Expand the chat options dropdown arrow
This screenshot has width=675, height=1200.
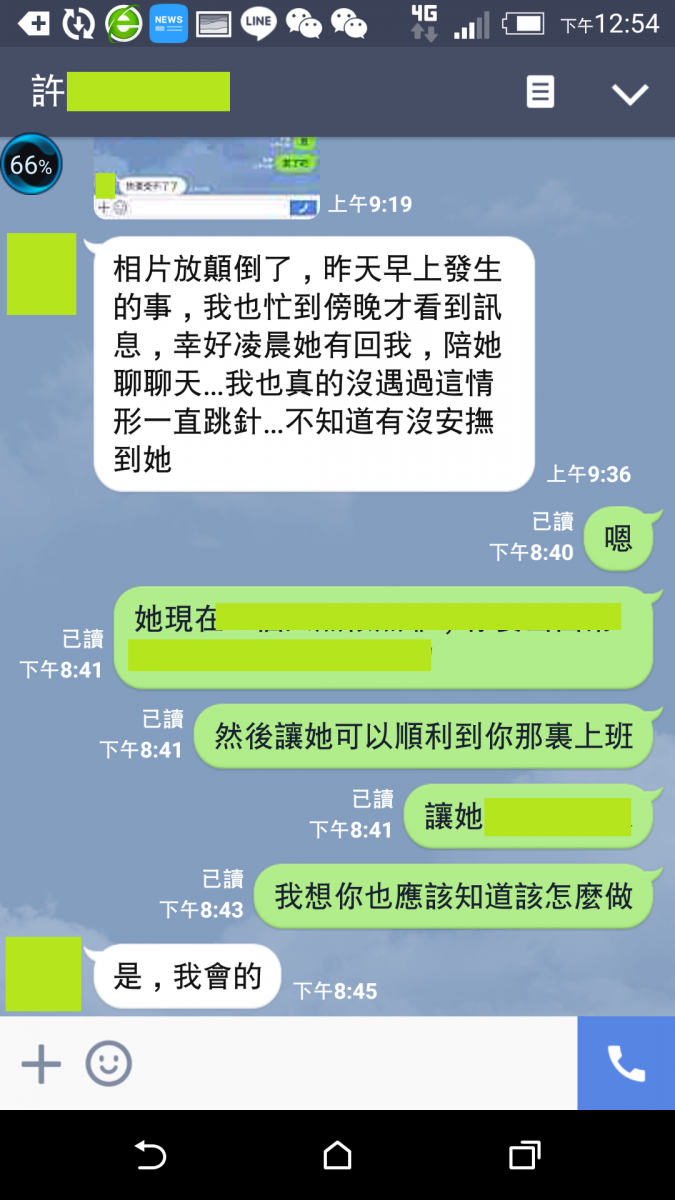[630, 94]
